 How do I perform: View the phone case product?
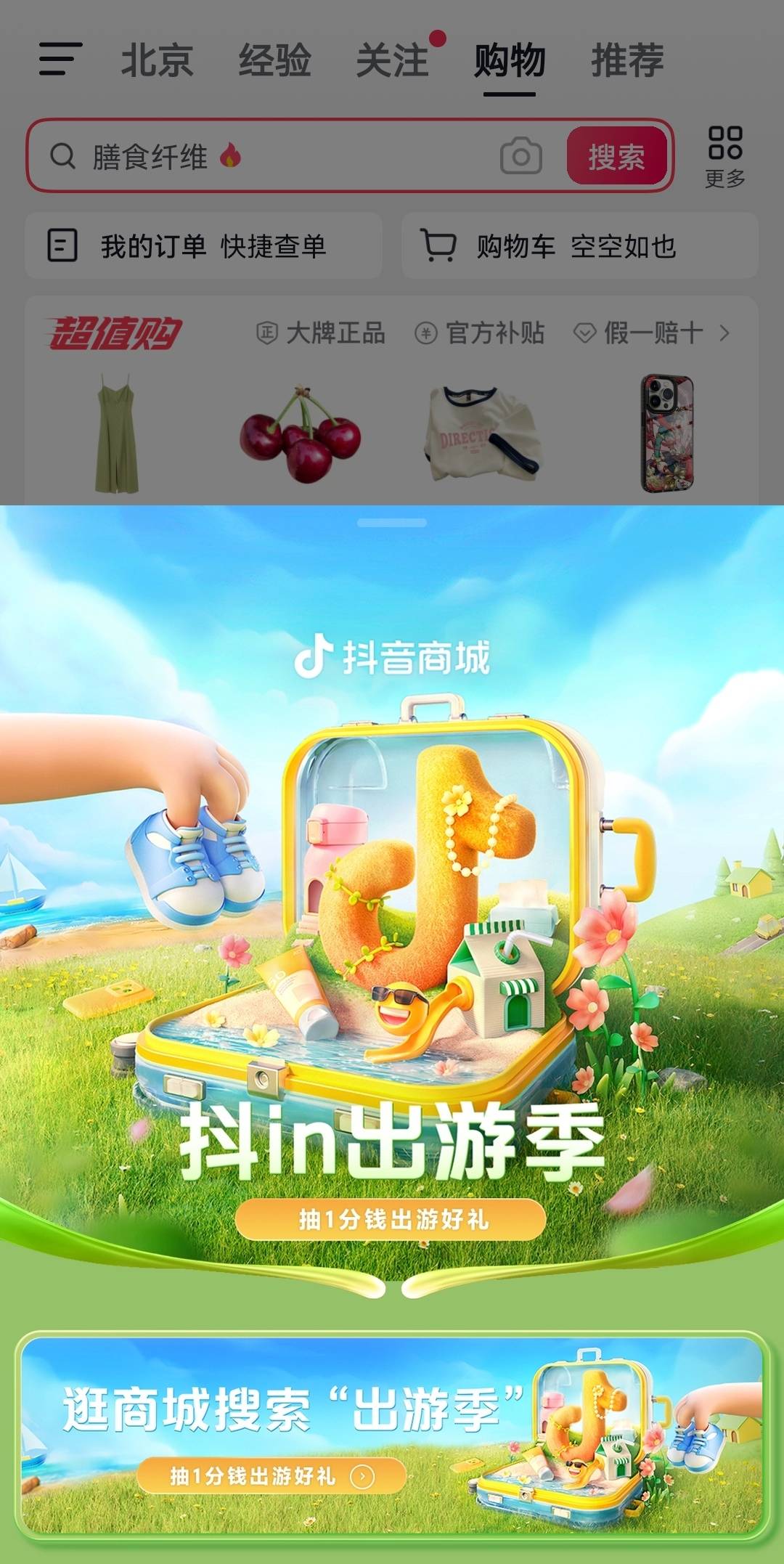coord(666,433)
